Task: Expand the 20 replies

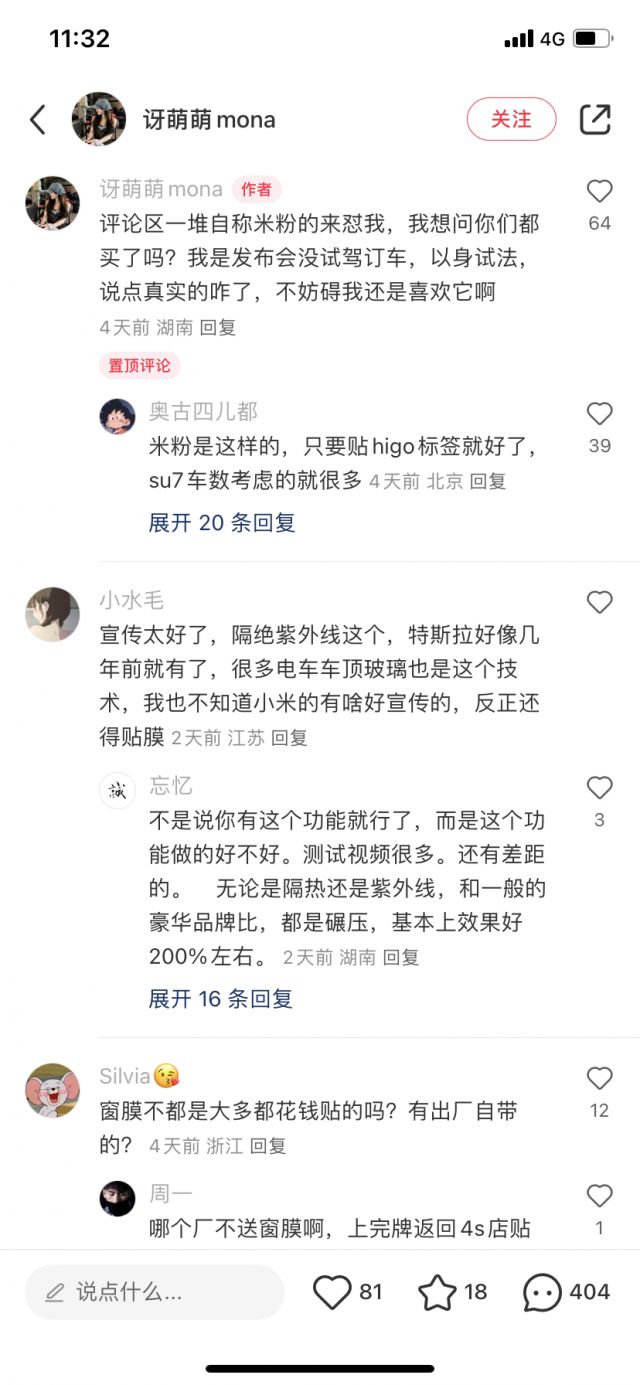Action: coord(222,522)
